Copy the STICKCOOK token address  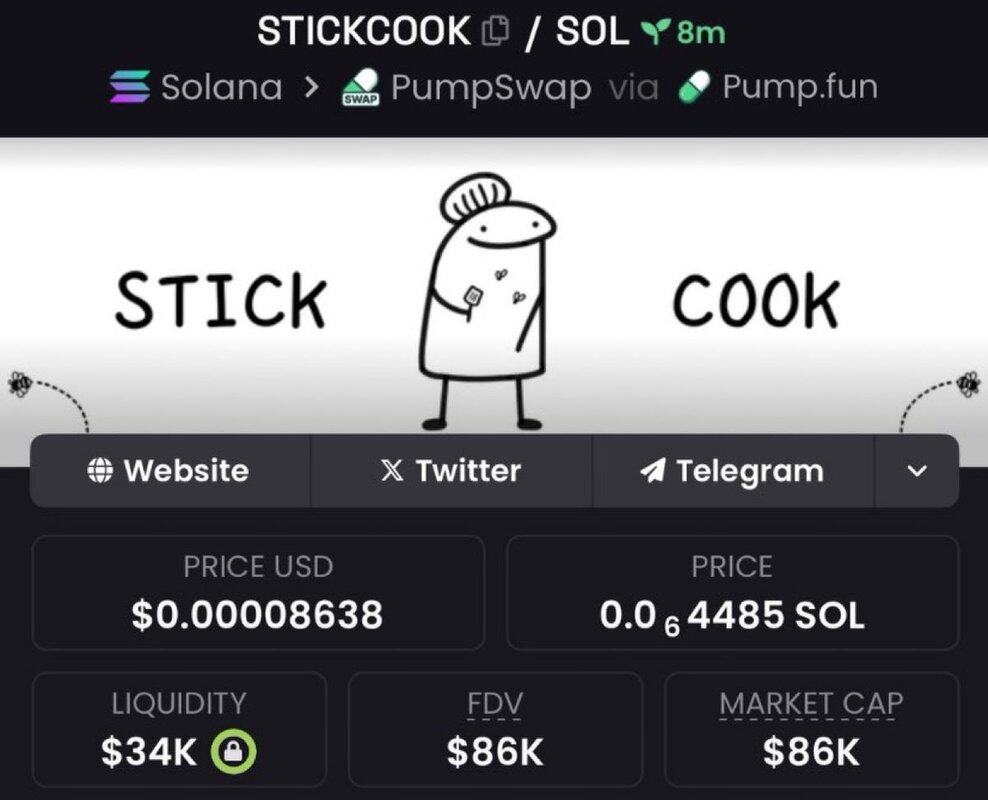tap(496, 32)
